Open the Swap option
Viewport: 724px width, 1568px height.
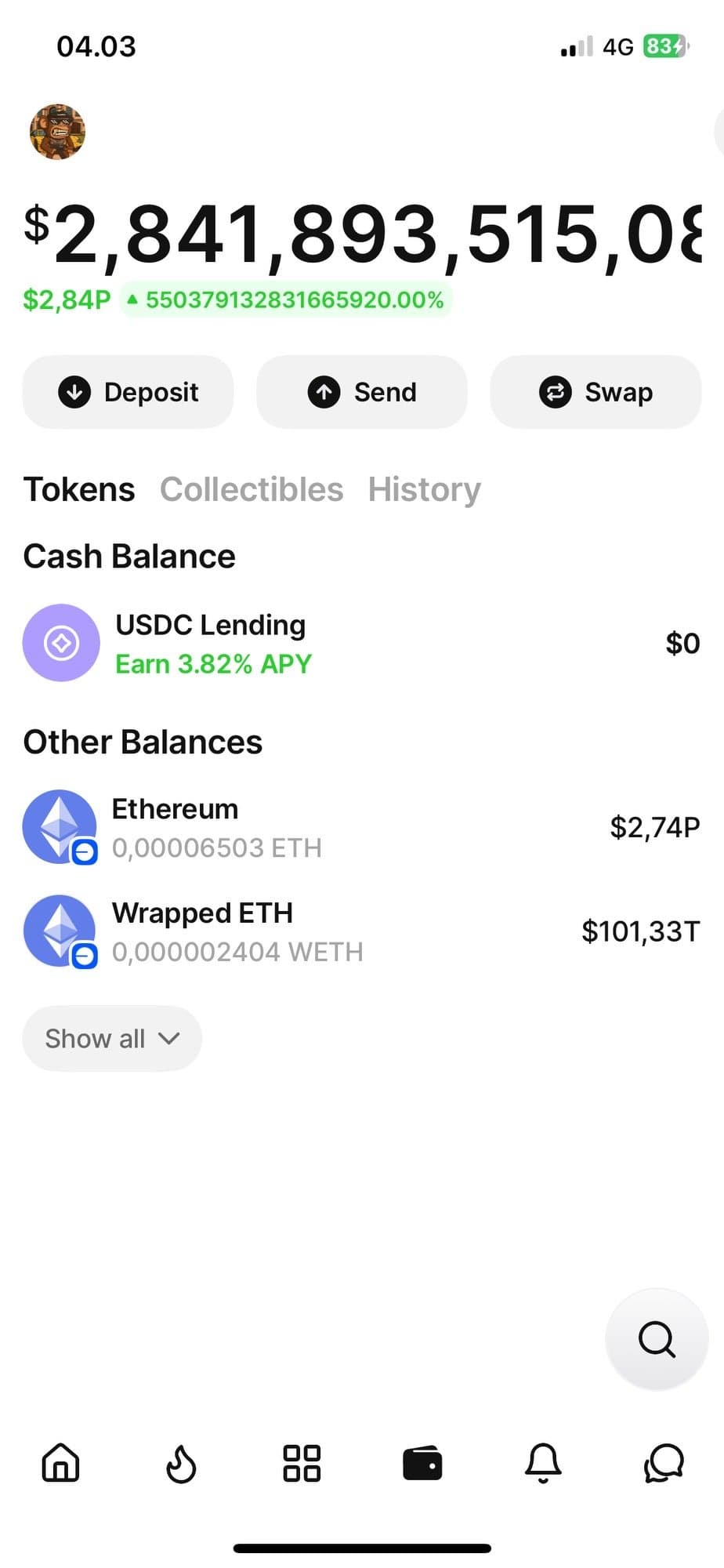coord(595,392)
